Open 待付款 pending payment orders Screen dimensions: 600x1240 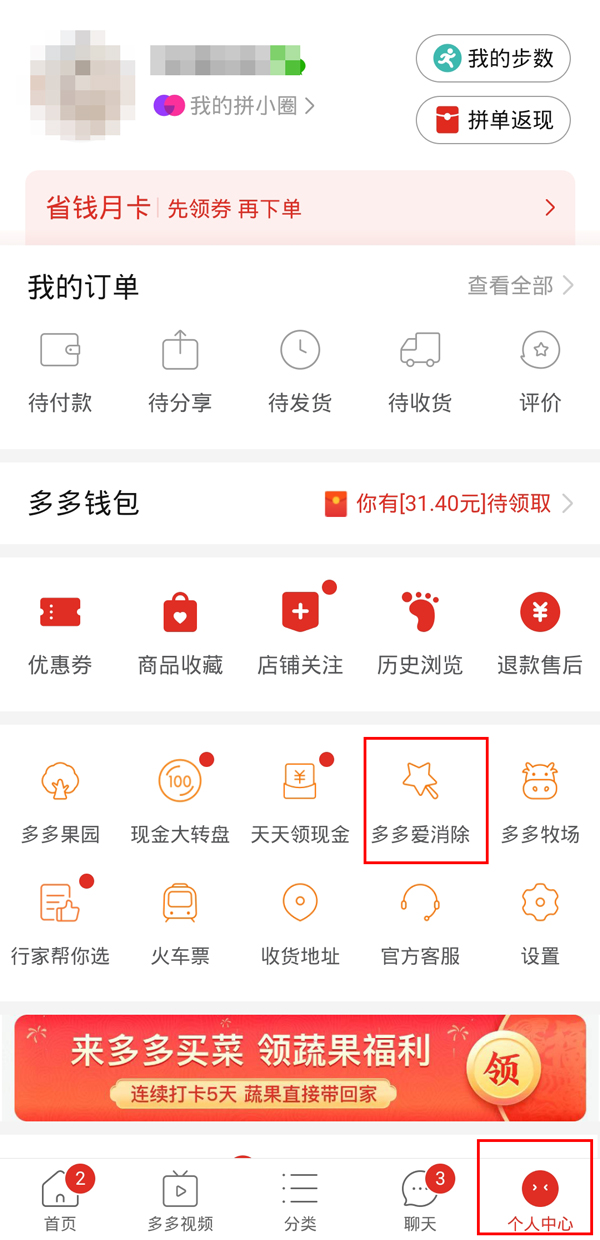(x=60, y=372)
